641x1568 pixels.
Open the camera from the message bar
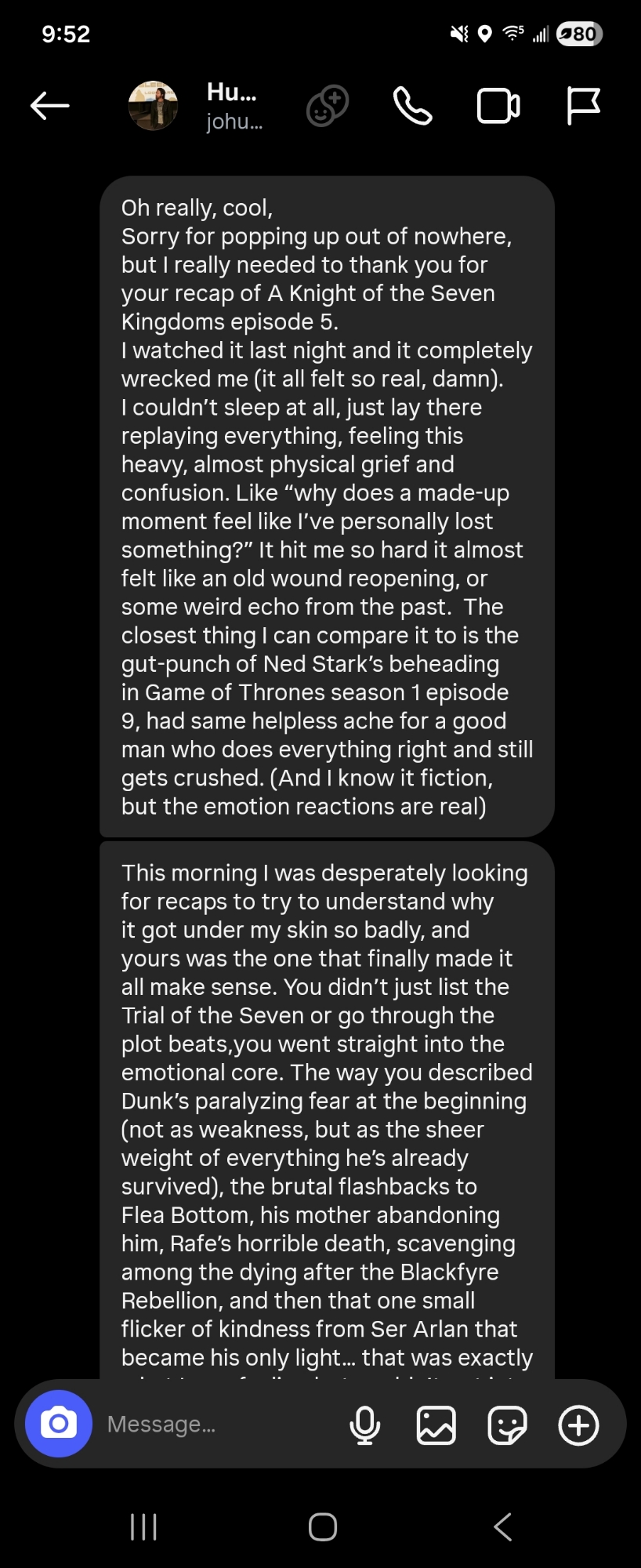(x=59, y=1424)
